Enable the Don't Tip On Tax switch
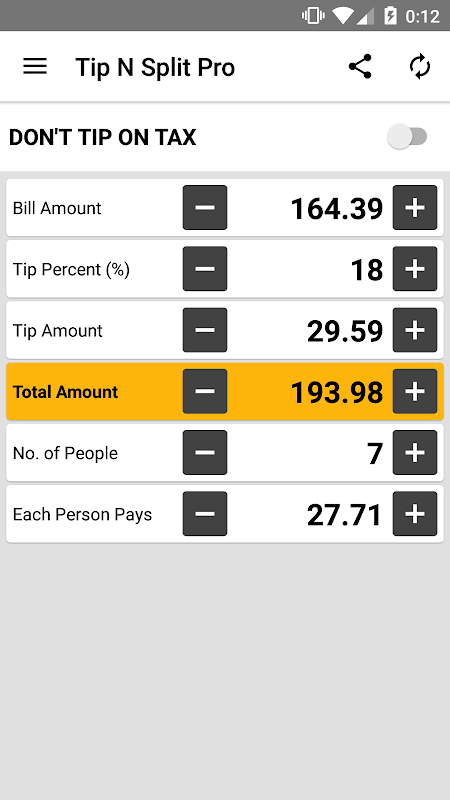Viewport: 450px width, 800px height. tap(407, 137)
